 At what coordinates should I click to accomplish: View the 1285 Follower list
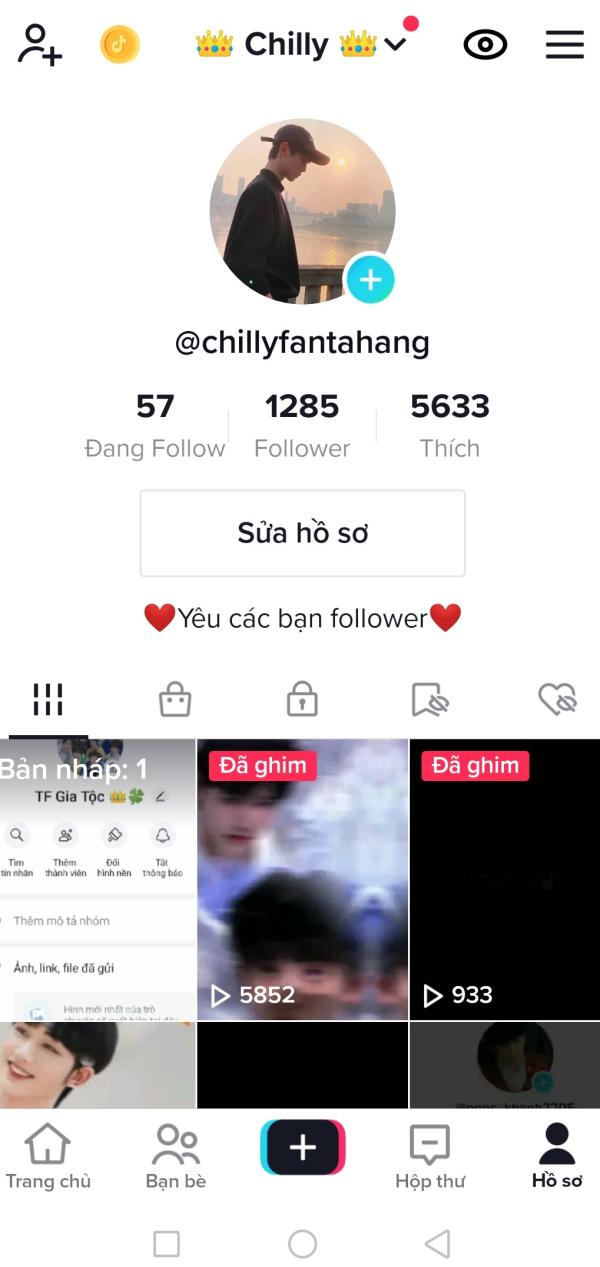[x=302, y=425]
